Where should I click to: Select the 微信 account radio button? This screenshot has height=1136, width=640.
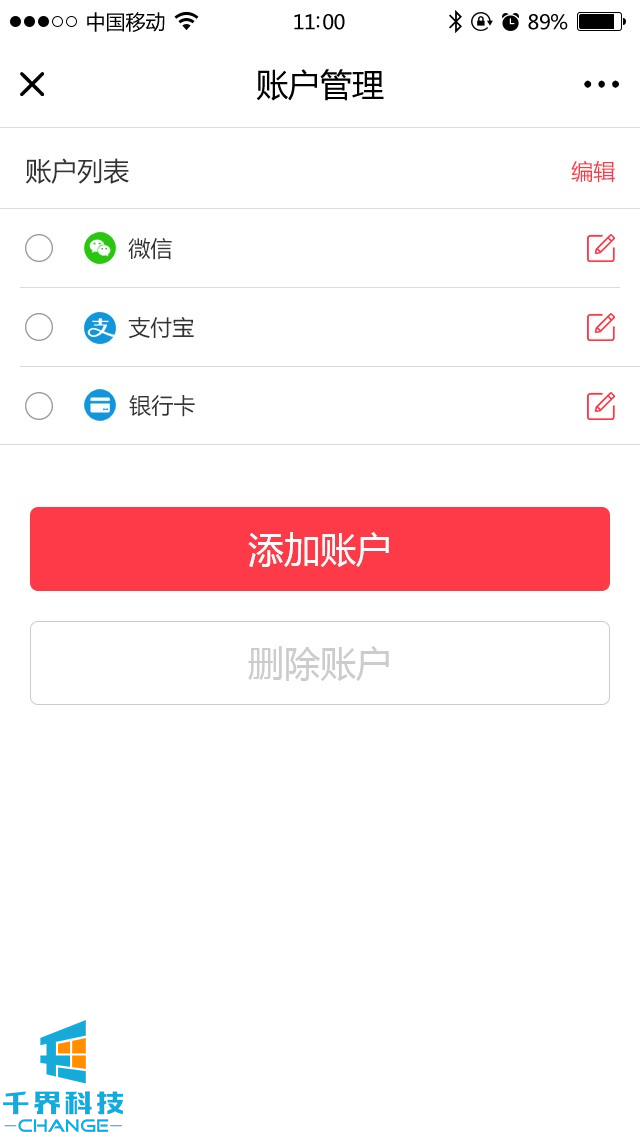pyautogui.click(x=39, y=248)
